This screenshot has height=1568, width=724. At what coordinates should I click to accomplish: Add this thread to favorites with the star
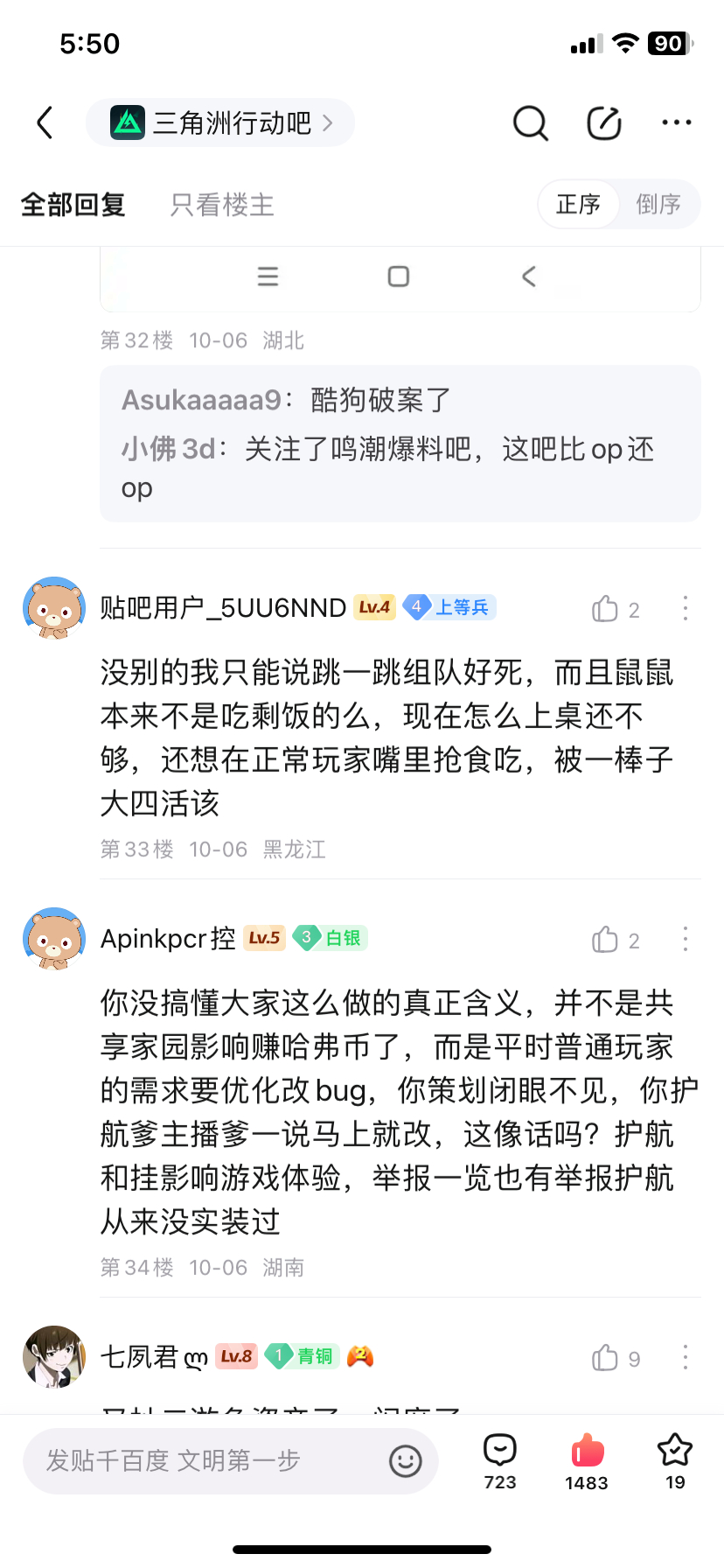[x=674, y=1460]
